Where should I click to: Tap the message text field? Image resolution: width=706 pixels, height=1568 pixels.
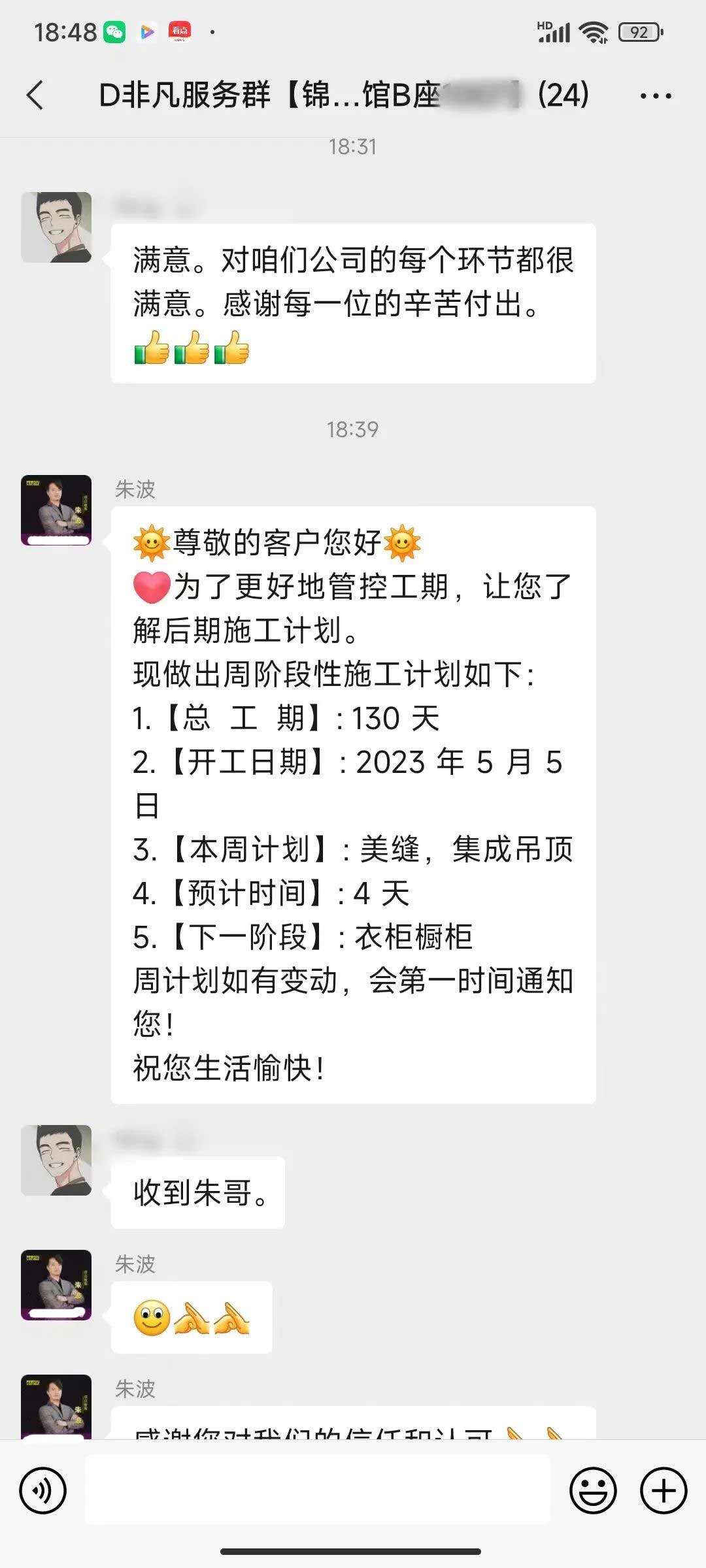tap(318, 1489)
